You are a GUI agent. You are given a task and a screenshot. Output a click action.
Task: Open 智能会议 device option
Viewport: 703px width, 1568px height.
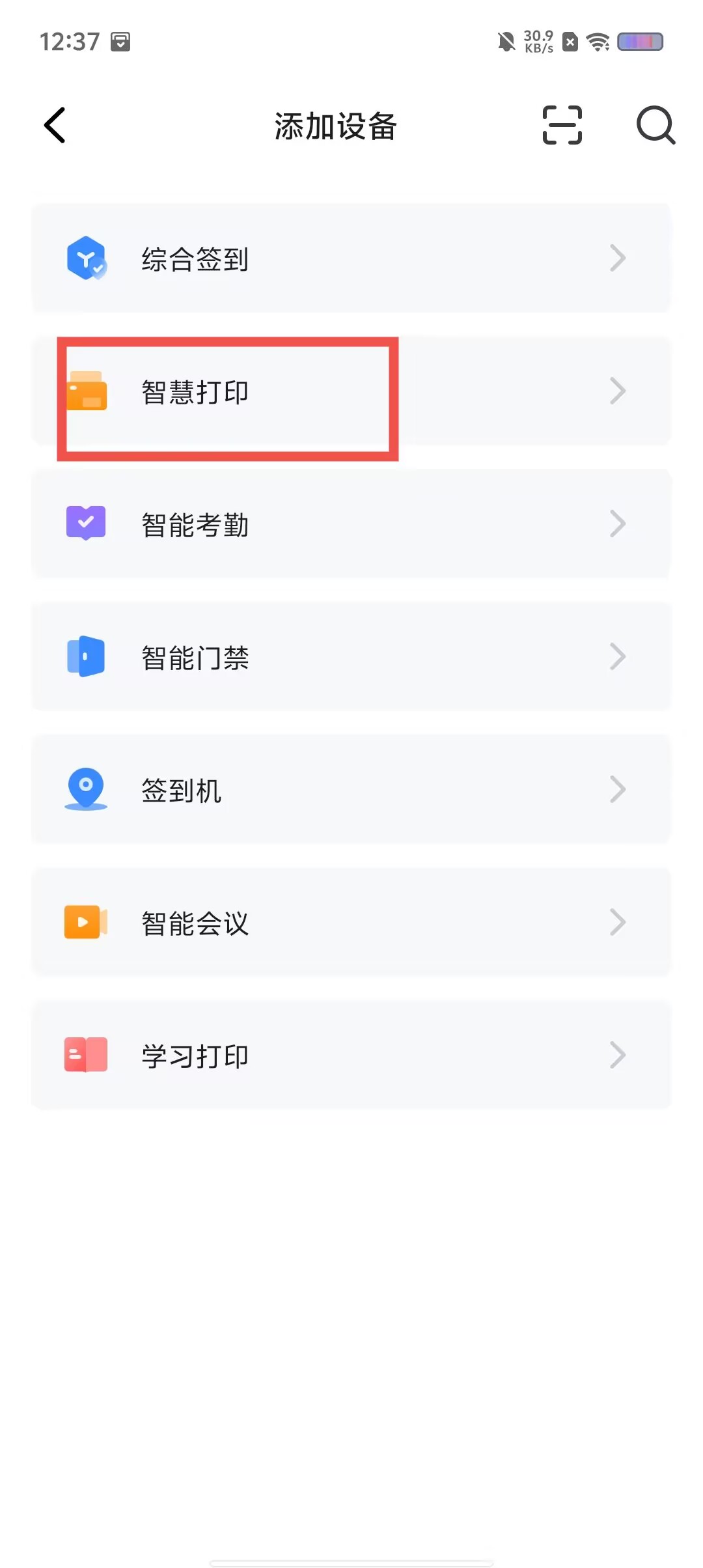(351, 923)
